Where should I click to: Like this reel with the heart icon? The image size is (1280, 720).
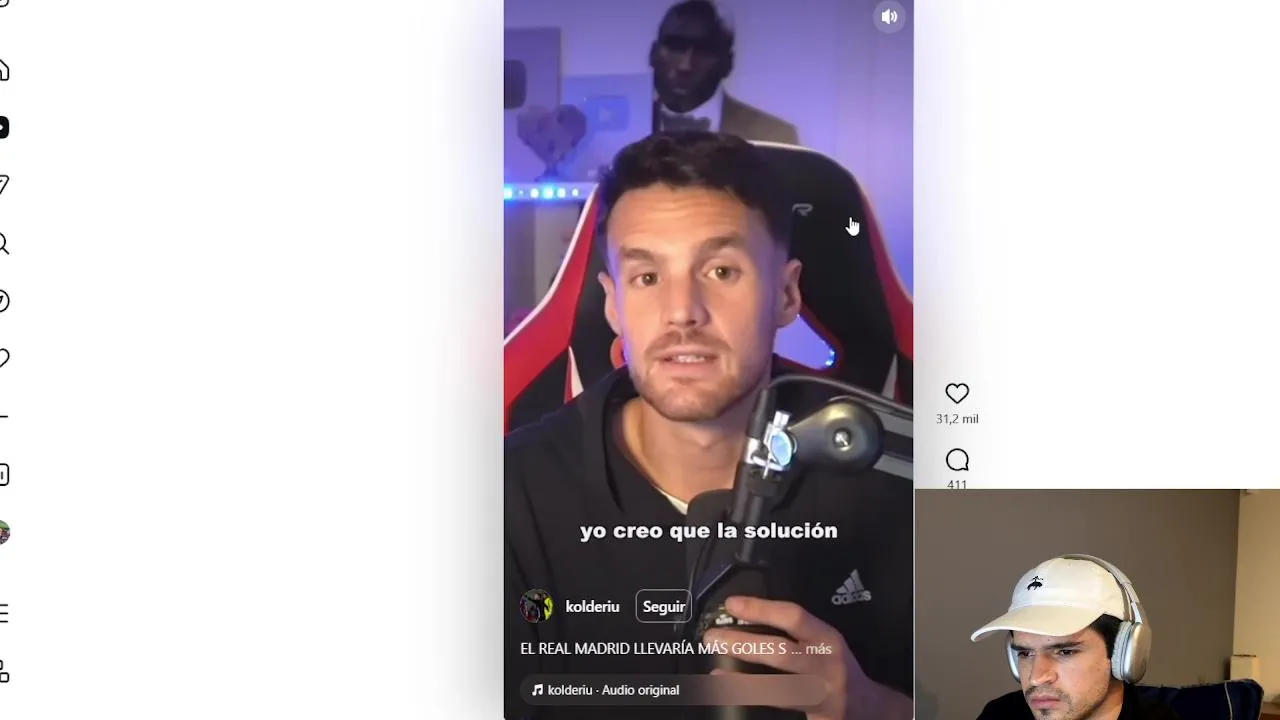point(957,394)
